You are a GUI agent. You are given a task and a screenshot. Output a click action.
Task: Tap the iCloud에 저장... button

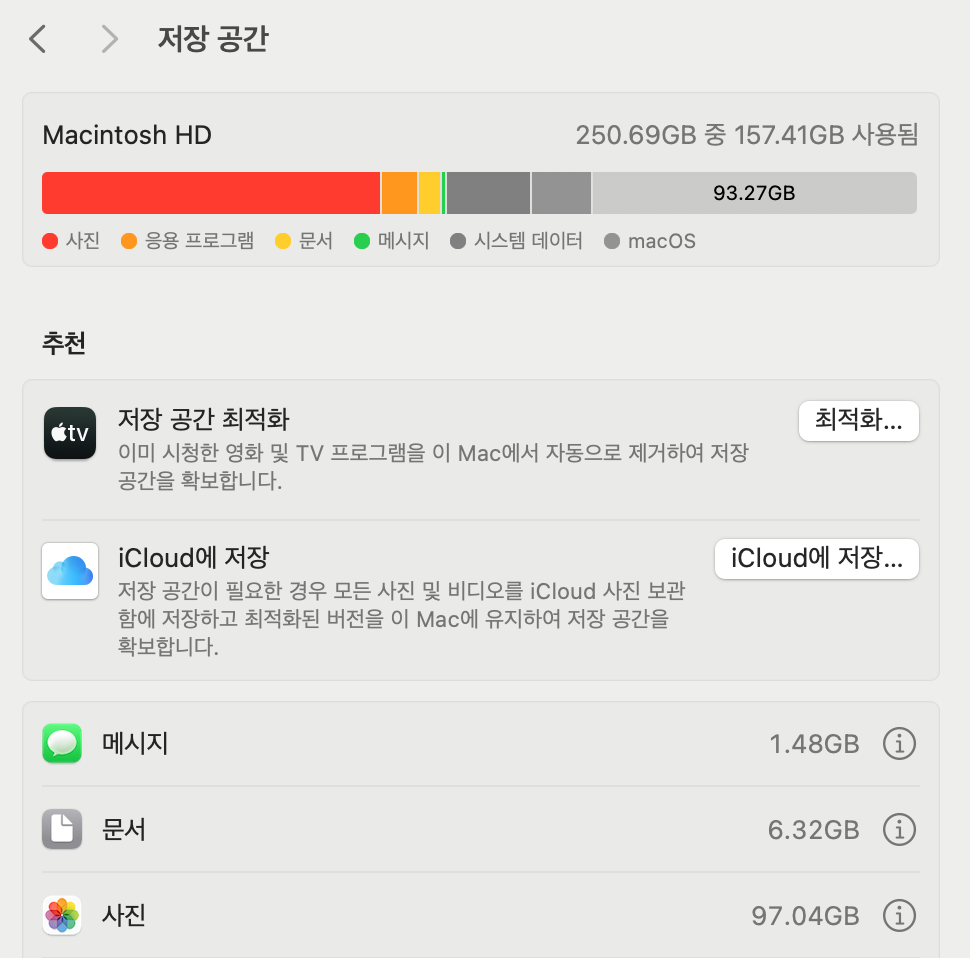(816, 558)
